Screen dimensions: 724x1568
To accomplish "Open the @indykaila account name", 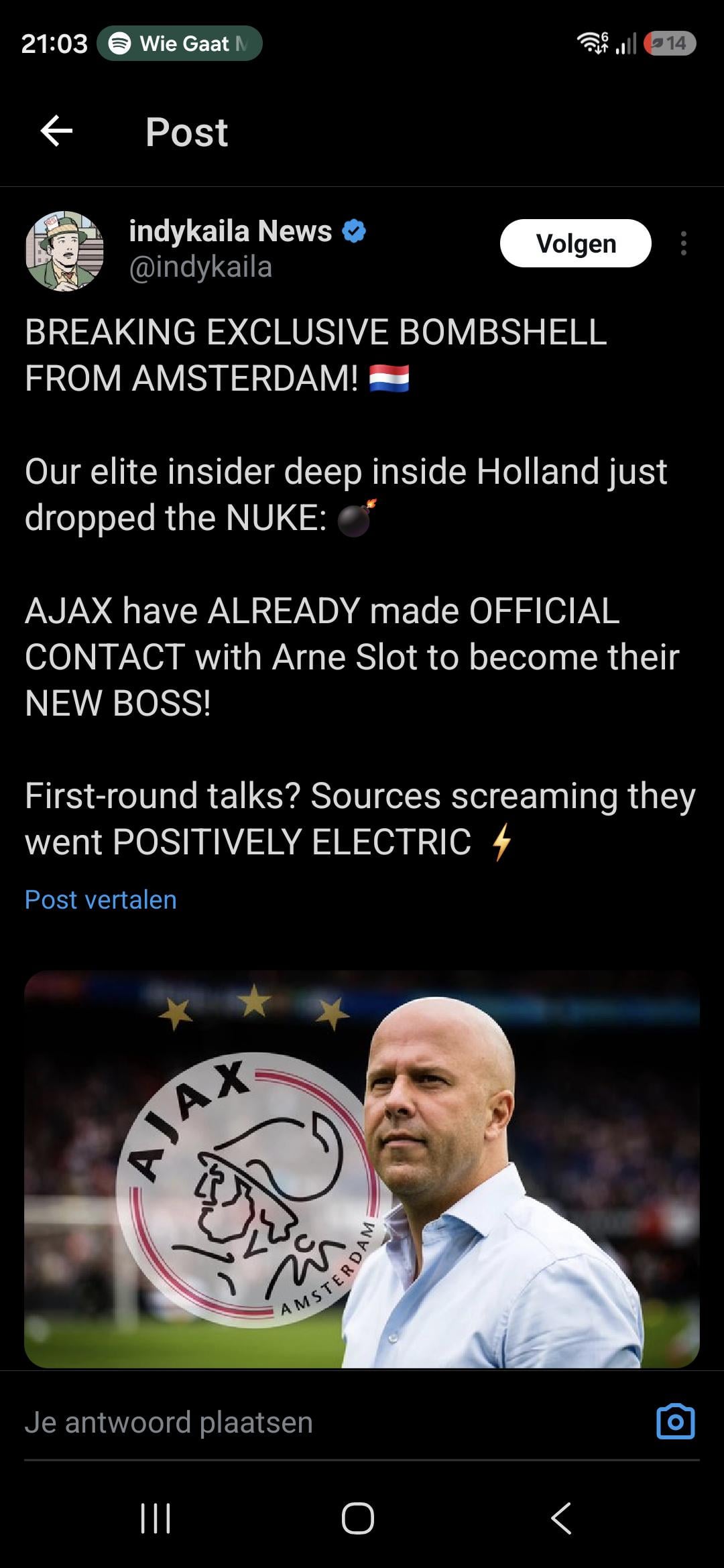I will [200, 267].
